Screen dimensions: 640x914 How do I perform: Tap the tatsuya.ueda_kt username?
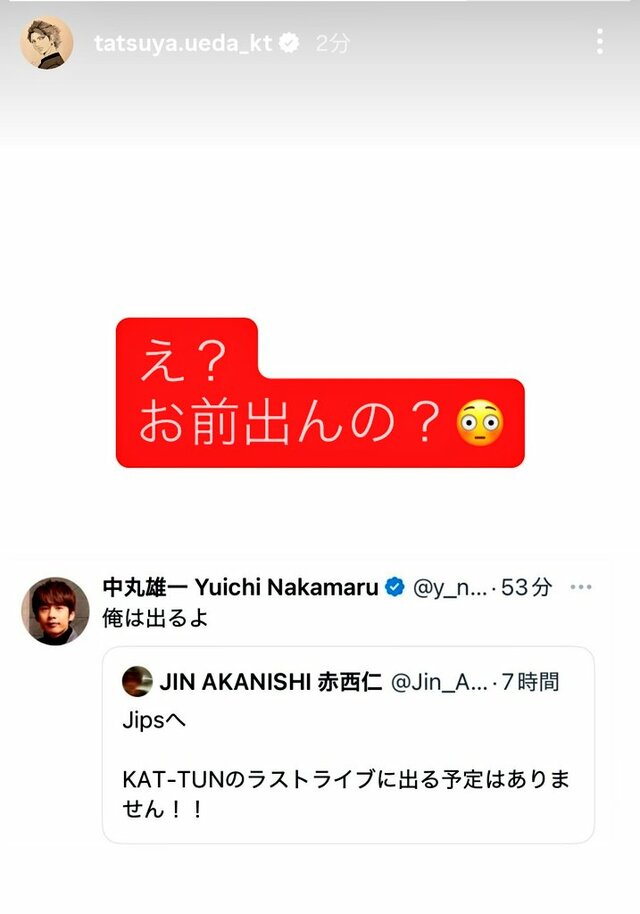pyautogui.click(x=182, y=43)
